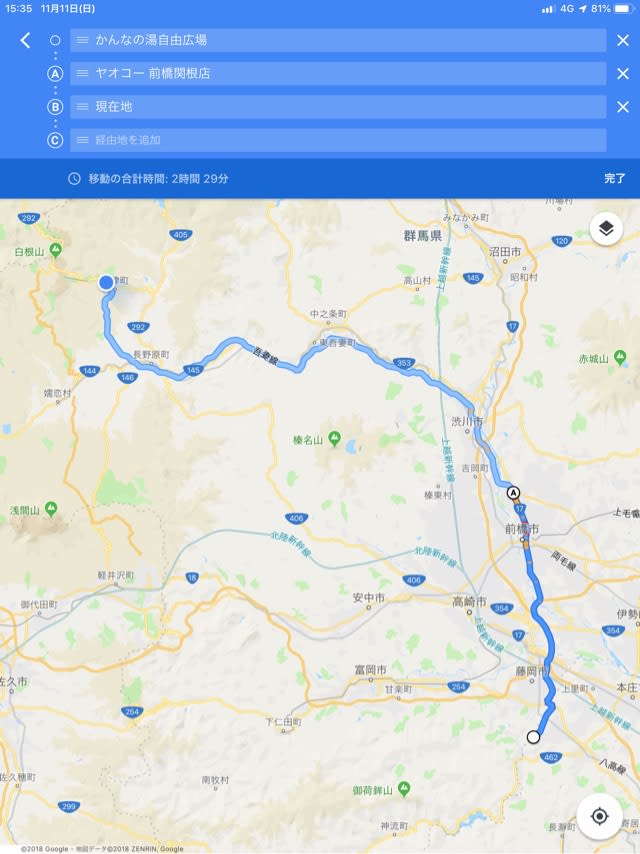
Task: Remove the 現在地 stop
Action: pyautogui.click(x=622, y=106)
